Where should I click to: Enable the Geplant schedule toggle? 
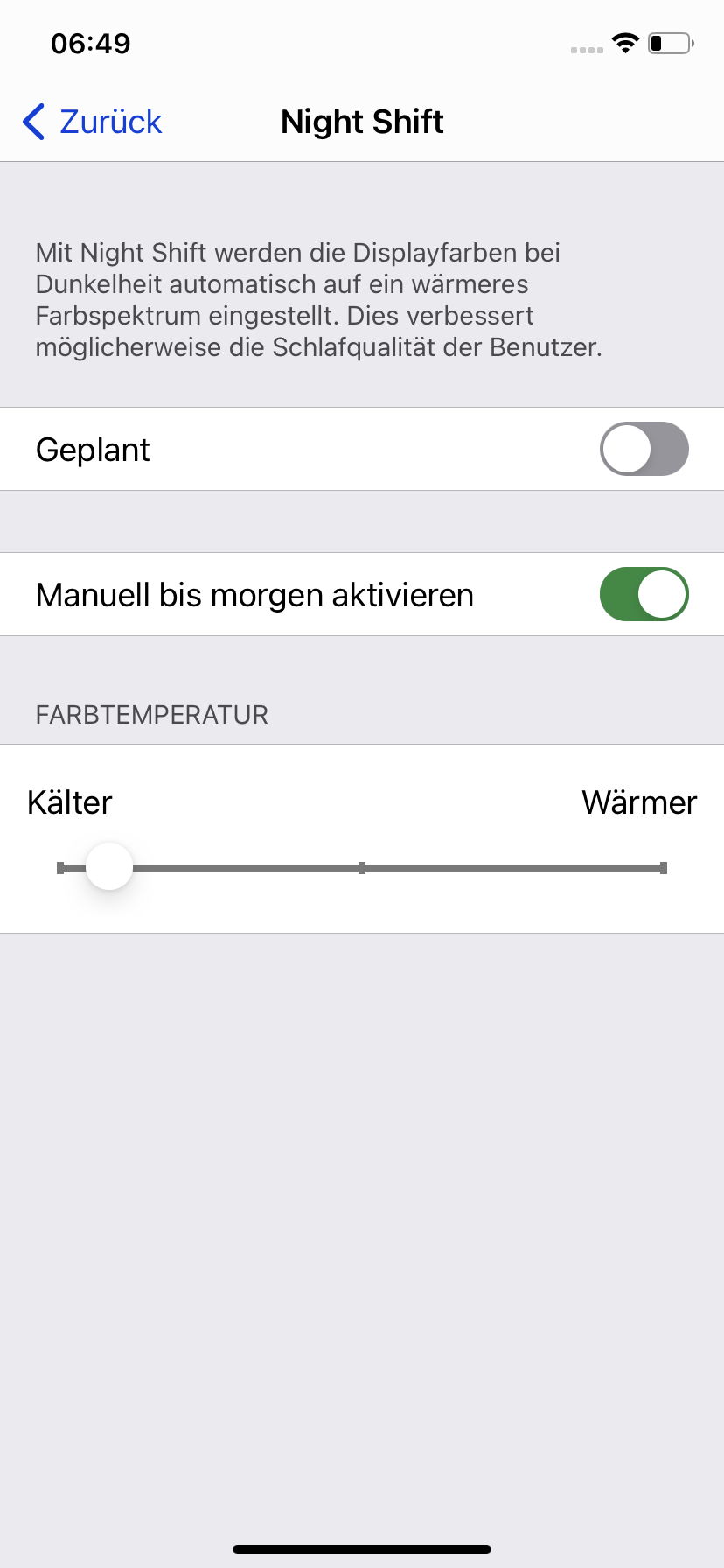[644, 449]
